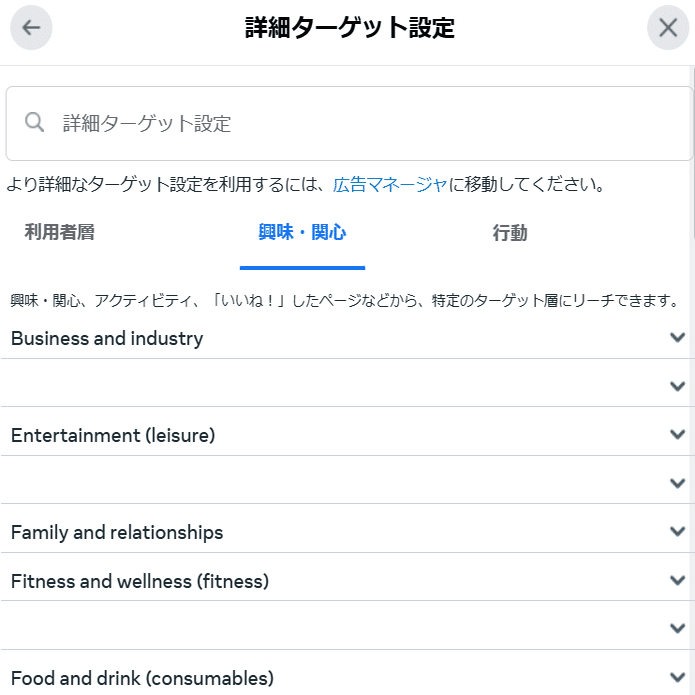Close the detailed targeting dialog
Image resolution: width=695 pixels, height=695 pixels.
[667, 28]
